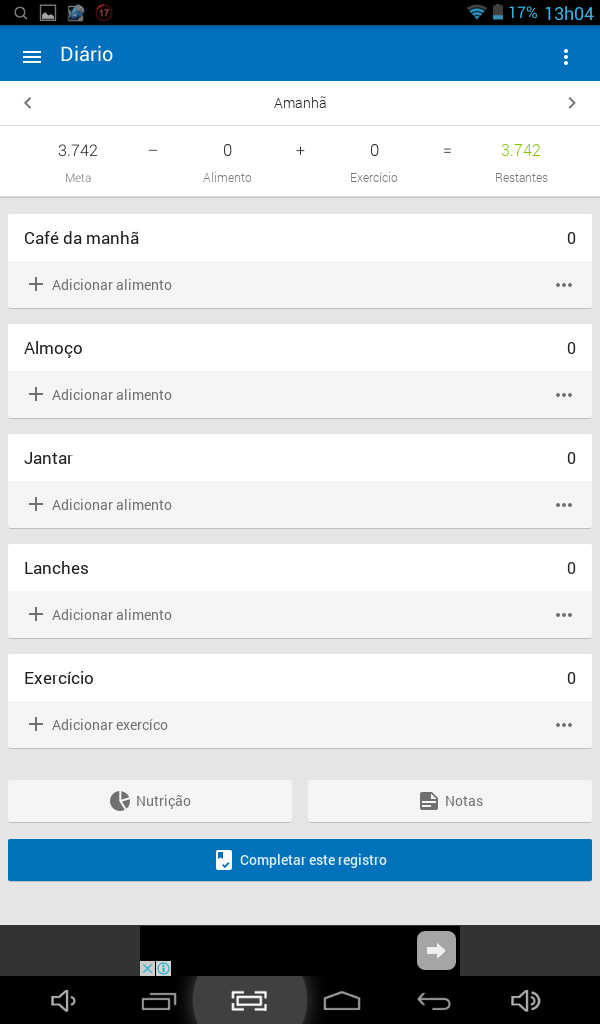
Task: Open the Notas button
Action: pos(450,801)
